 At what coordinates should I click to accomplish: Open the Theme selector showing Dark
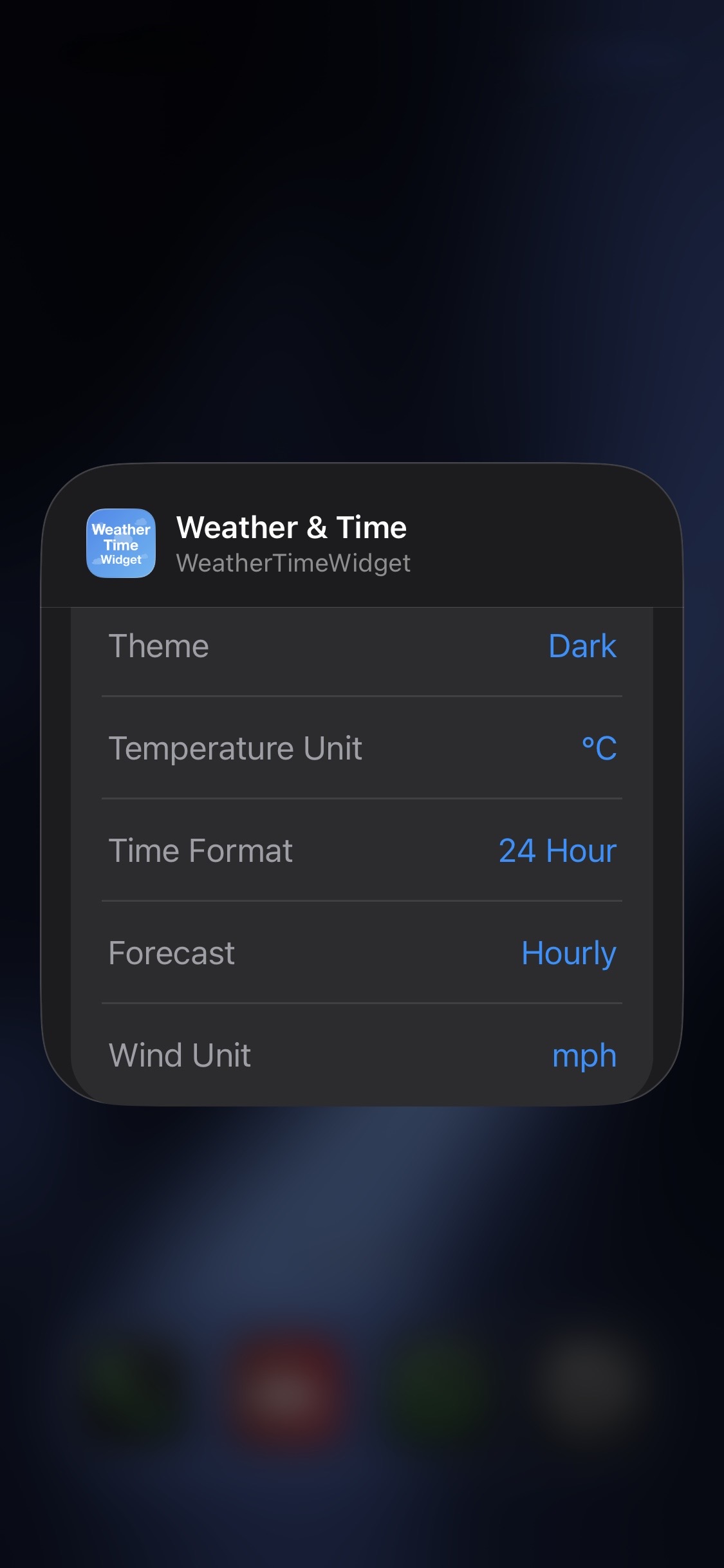[x=362, y=646]
